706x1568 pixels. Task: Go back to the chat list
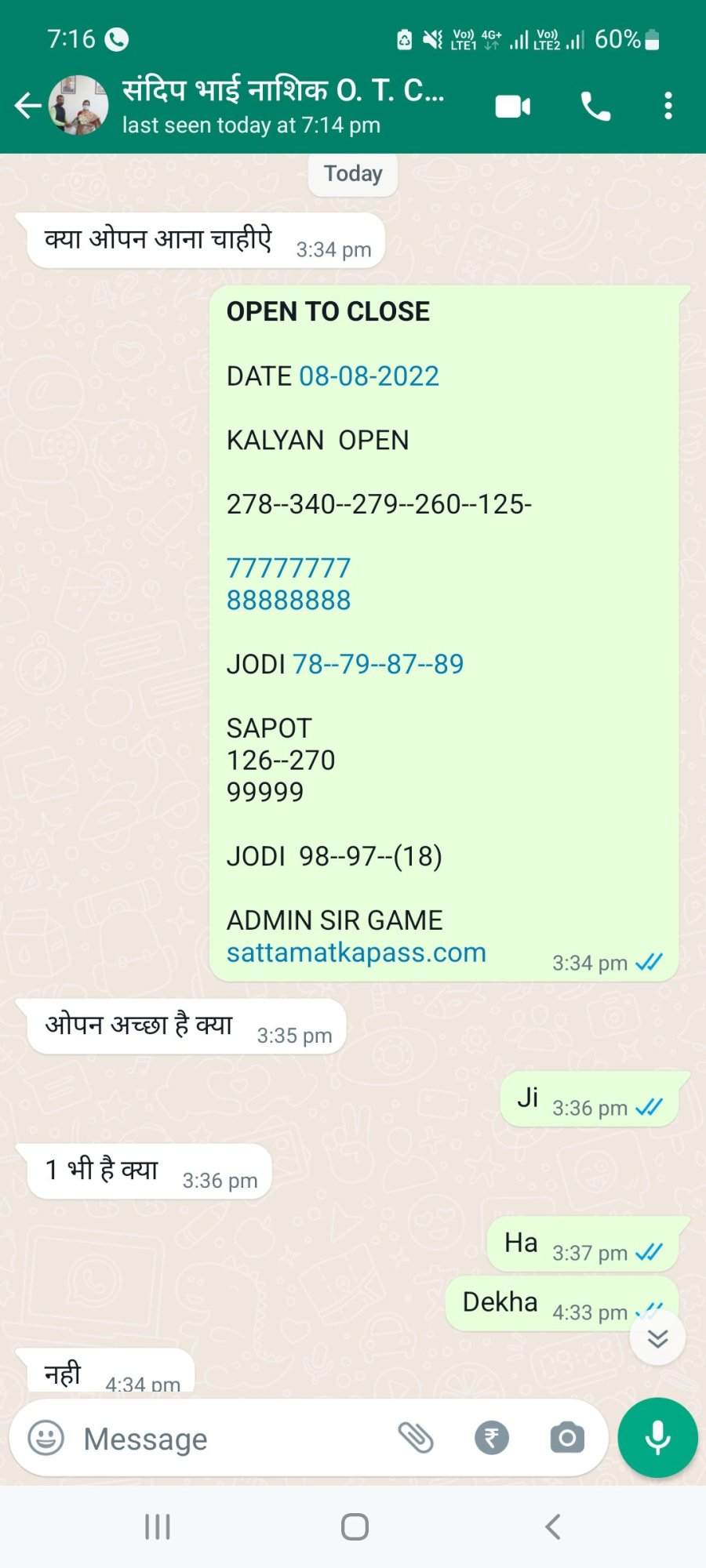[27, 105]
